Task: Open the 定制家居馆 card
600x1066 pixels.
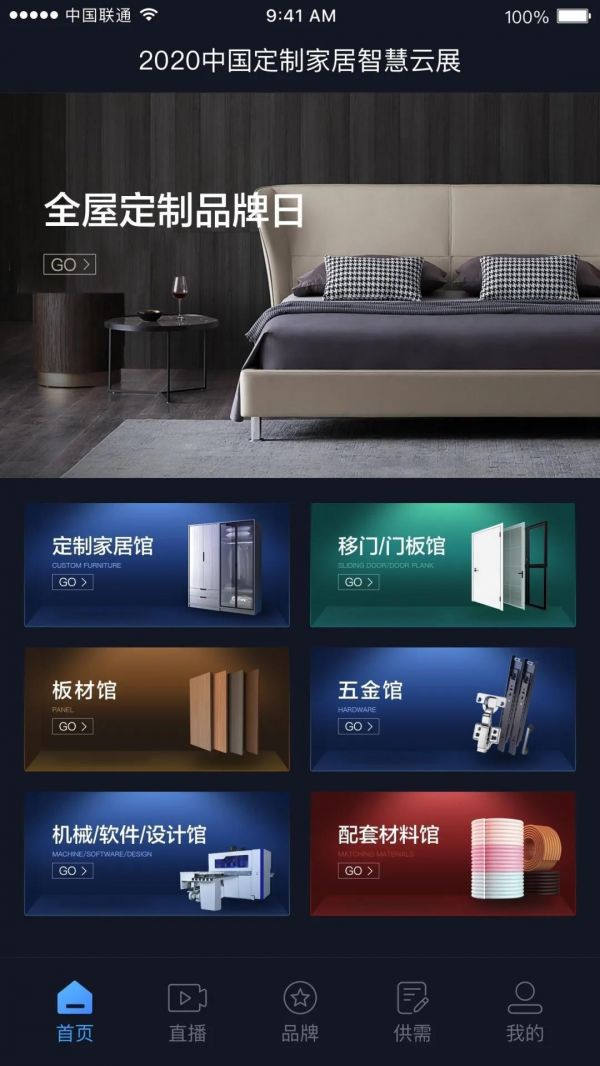Action: pyautogui.click(x=157, y=564)
